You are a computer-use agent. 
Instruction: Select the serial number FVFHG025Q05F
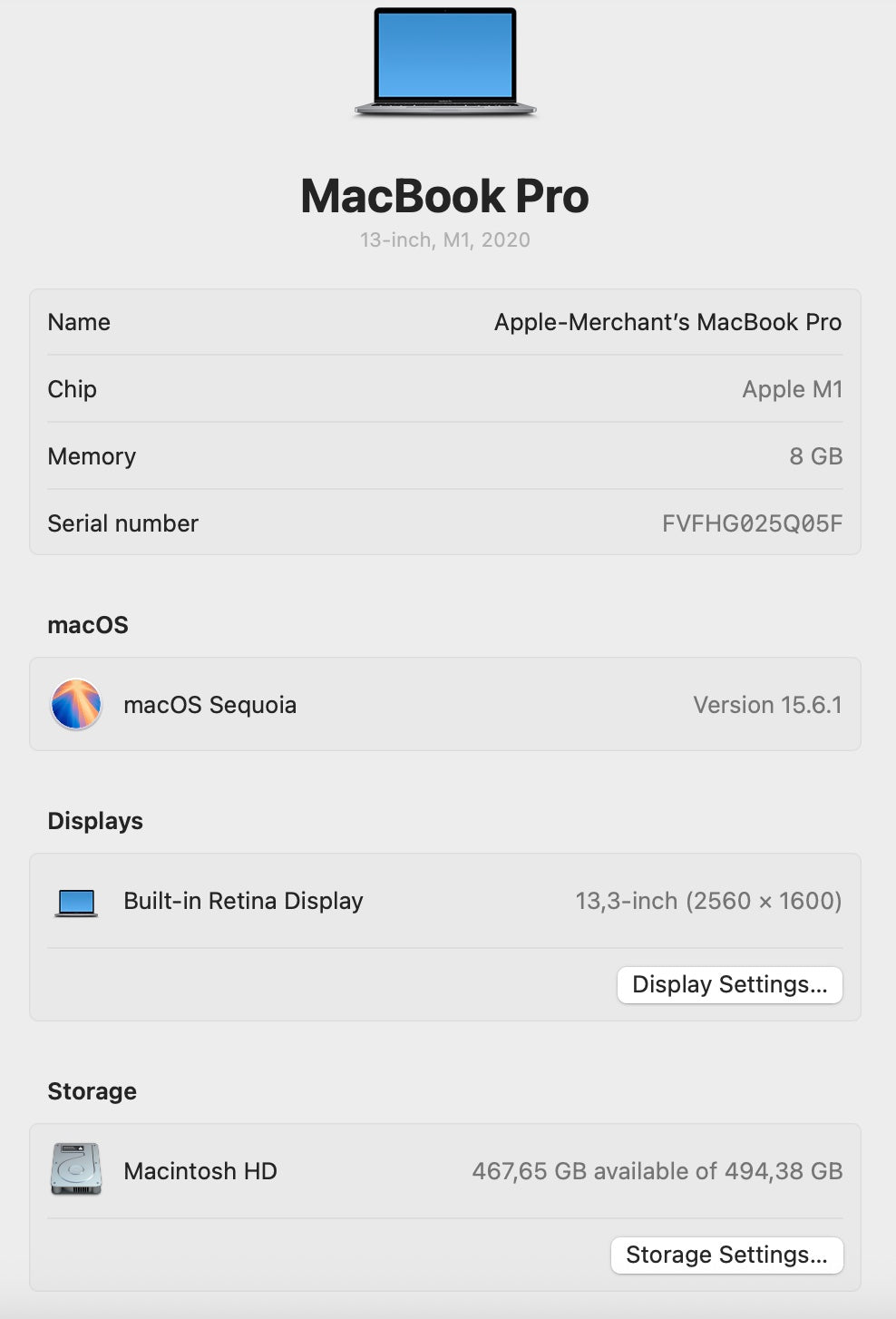click(751, 523)
